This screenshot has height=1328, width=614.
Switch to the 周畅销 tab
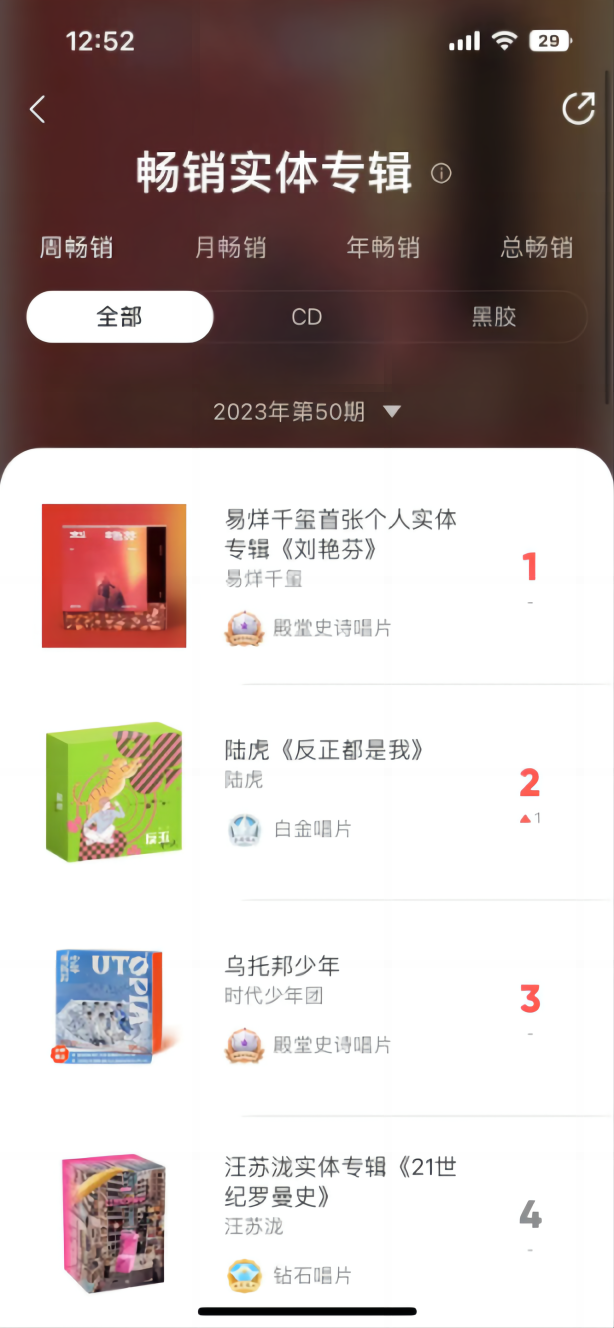(x=76, y=247)
